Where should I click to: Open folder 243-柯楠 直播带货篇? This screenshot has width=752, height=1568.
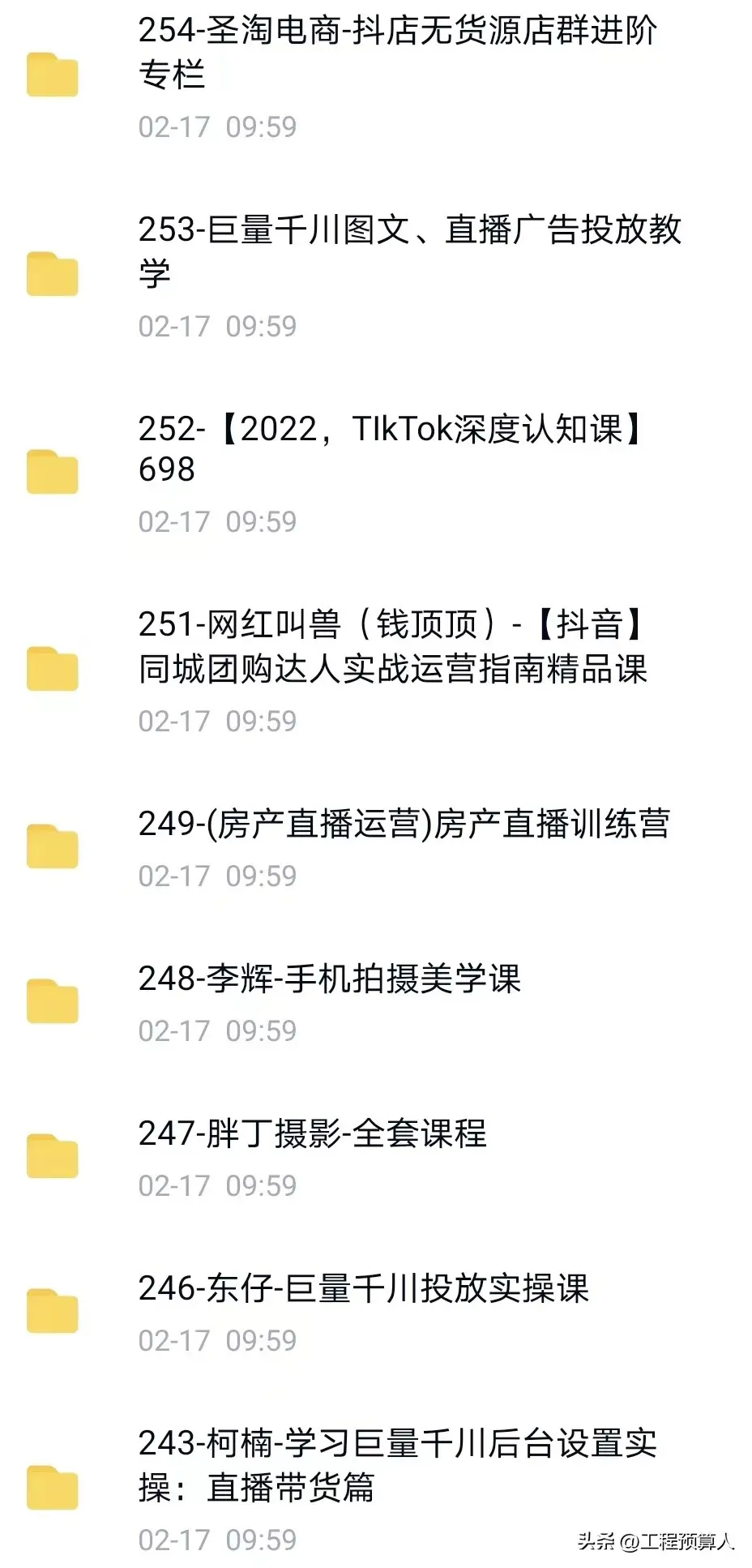coord(397,1466)
